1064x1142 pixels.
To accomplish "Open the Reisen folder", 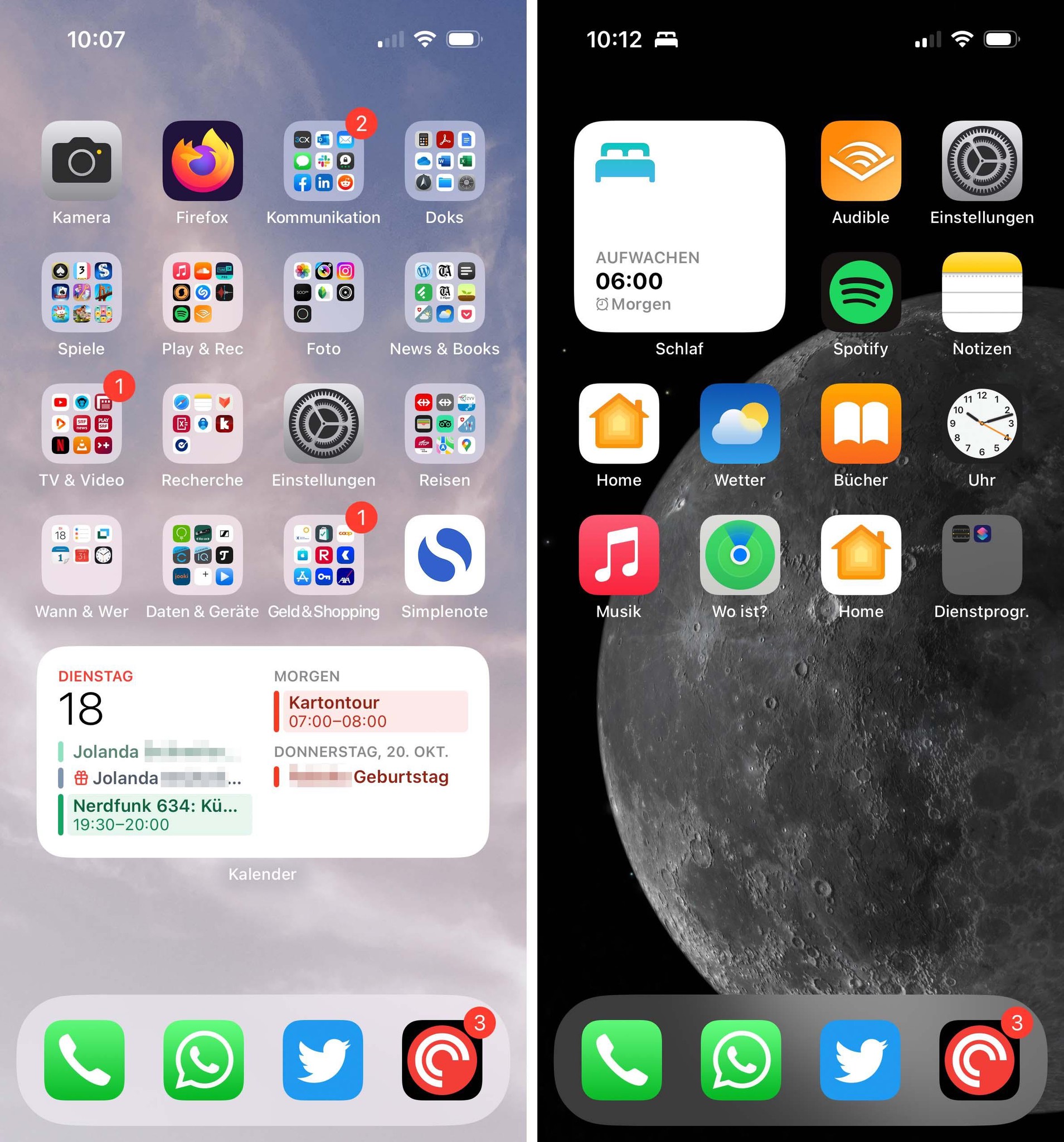I will (x=444, y=424).
